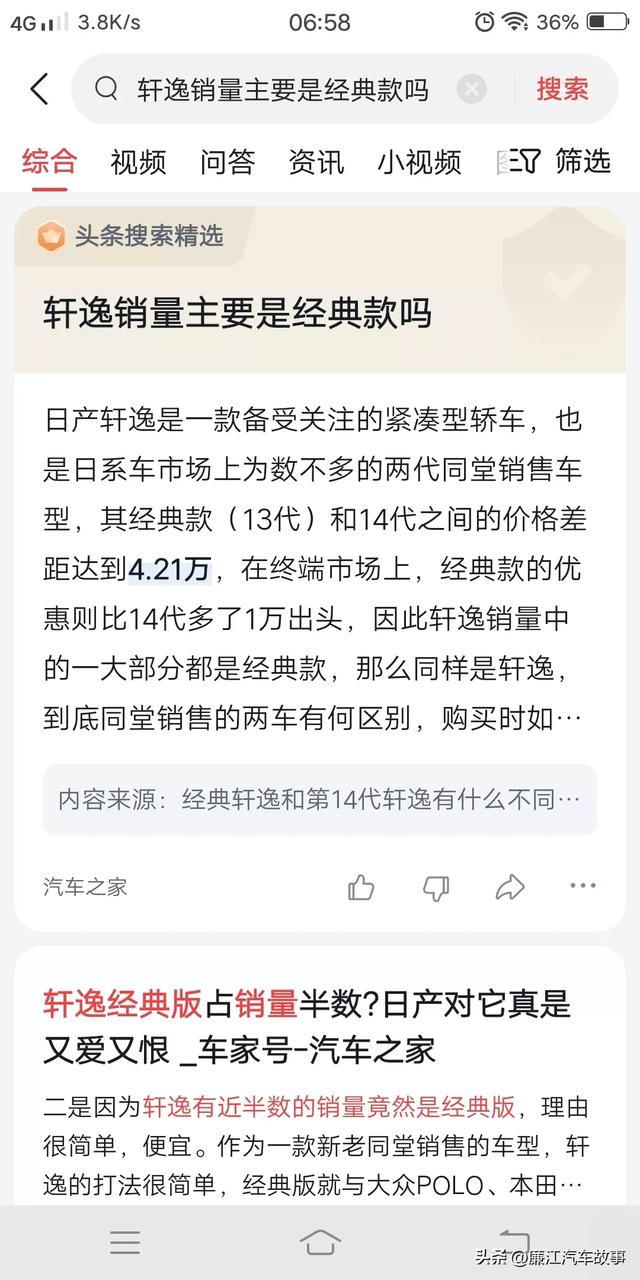Screen dimensions: 640x1280
Task: Open the 轩逸经典版占销量半数 search result
Action: click(x=306, y=1026)
